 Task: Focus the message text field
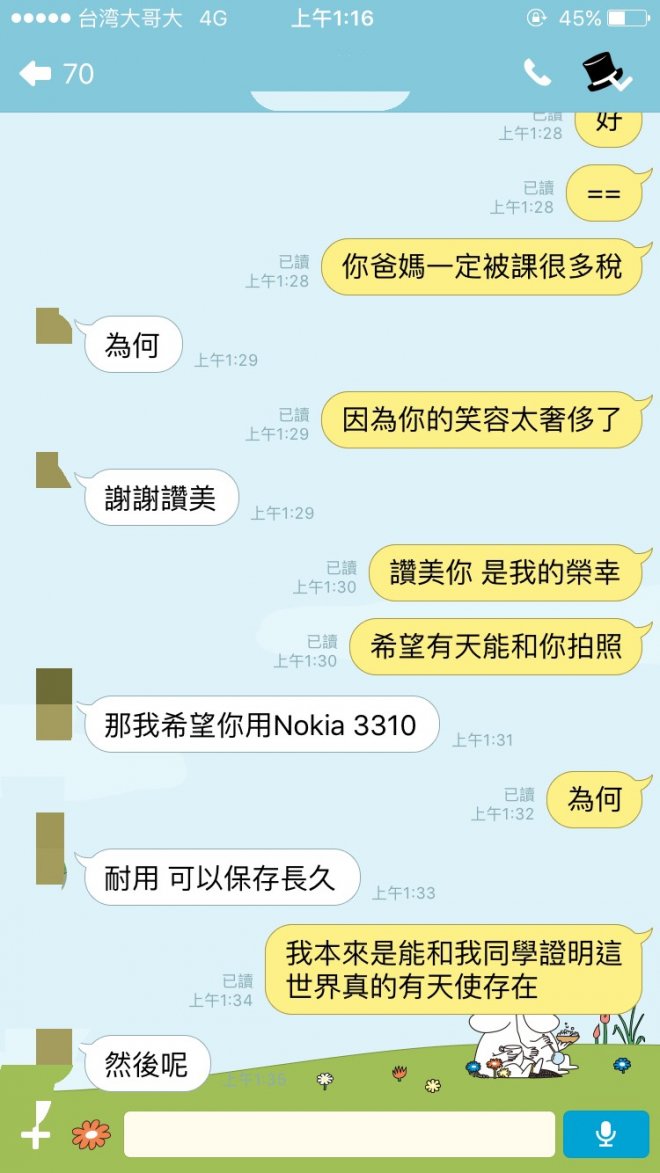(x=339, y=1134)
